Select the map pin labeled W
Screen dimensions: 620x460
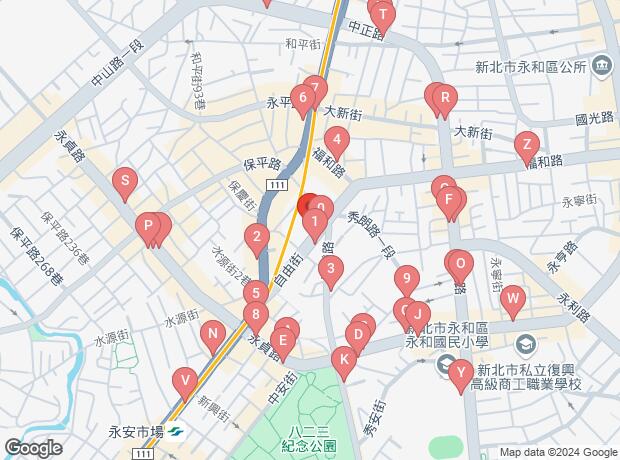[512, 298]
